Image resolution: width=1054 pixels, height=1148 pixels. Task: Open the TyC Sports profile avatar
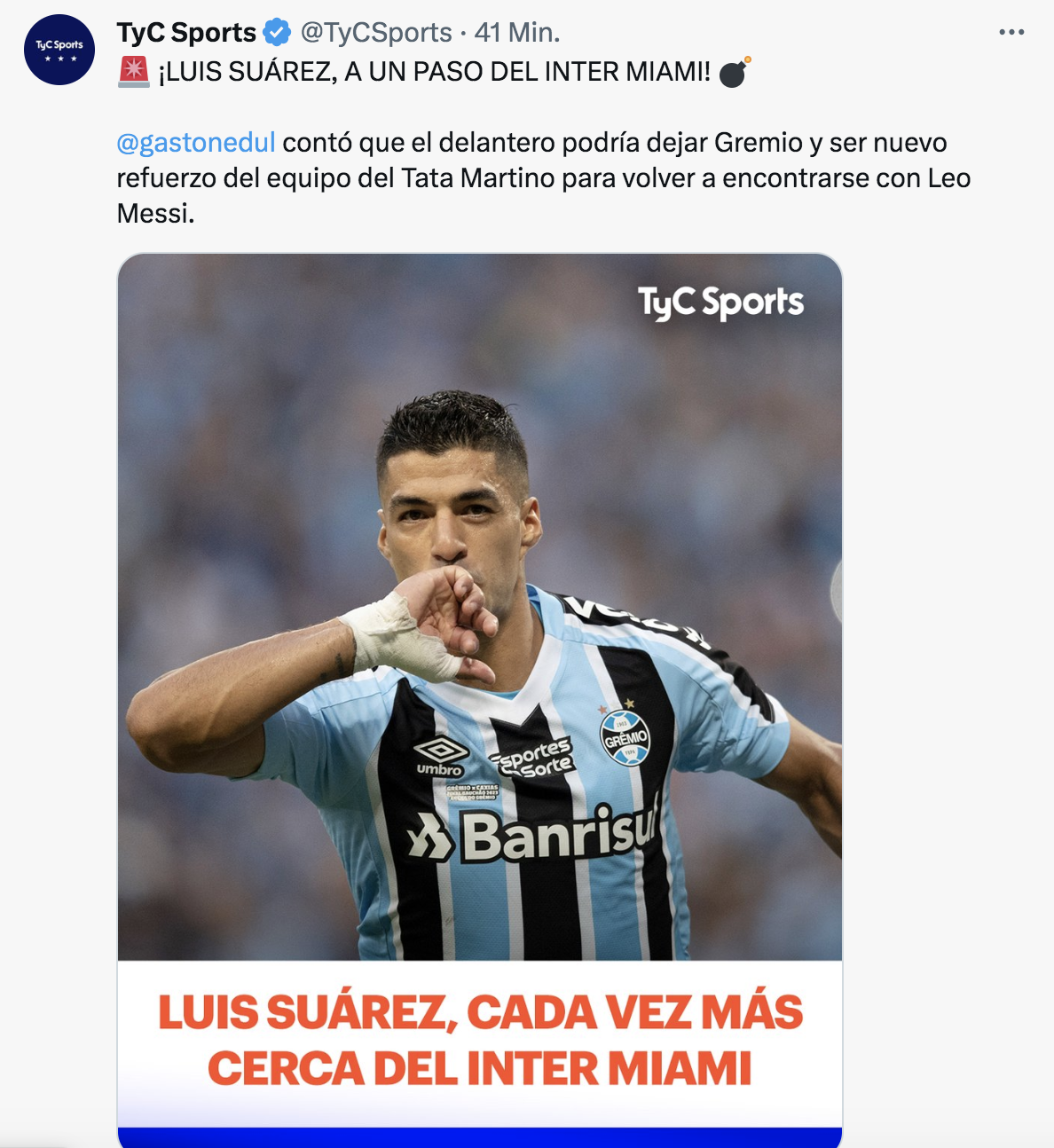59,50
